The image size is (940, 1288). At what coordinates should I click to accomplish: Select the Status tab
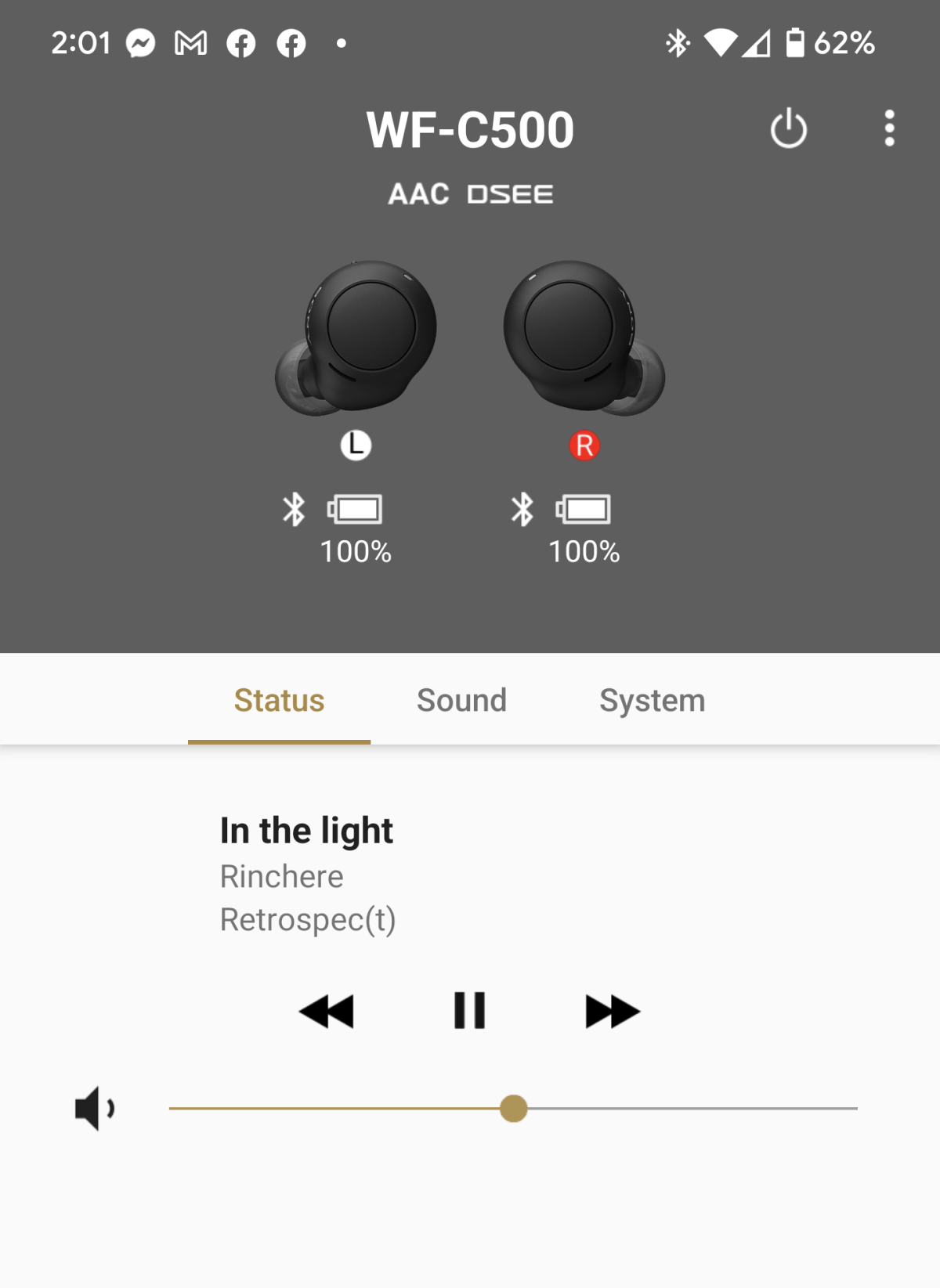279,700
